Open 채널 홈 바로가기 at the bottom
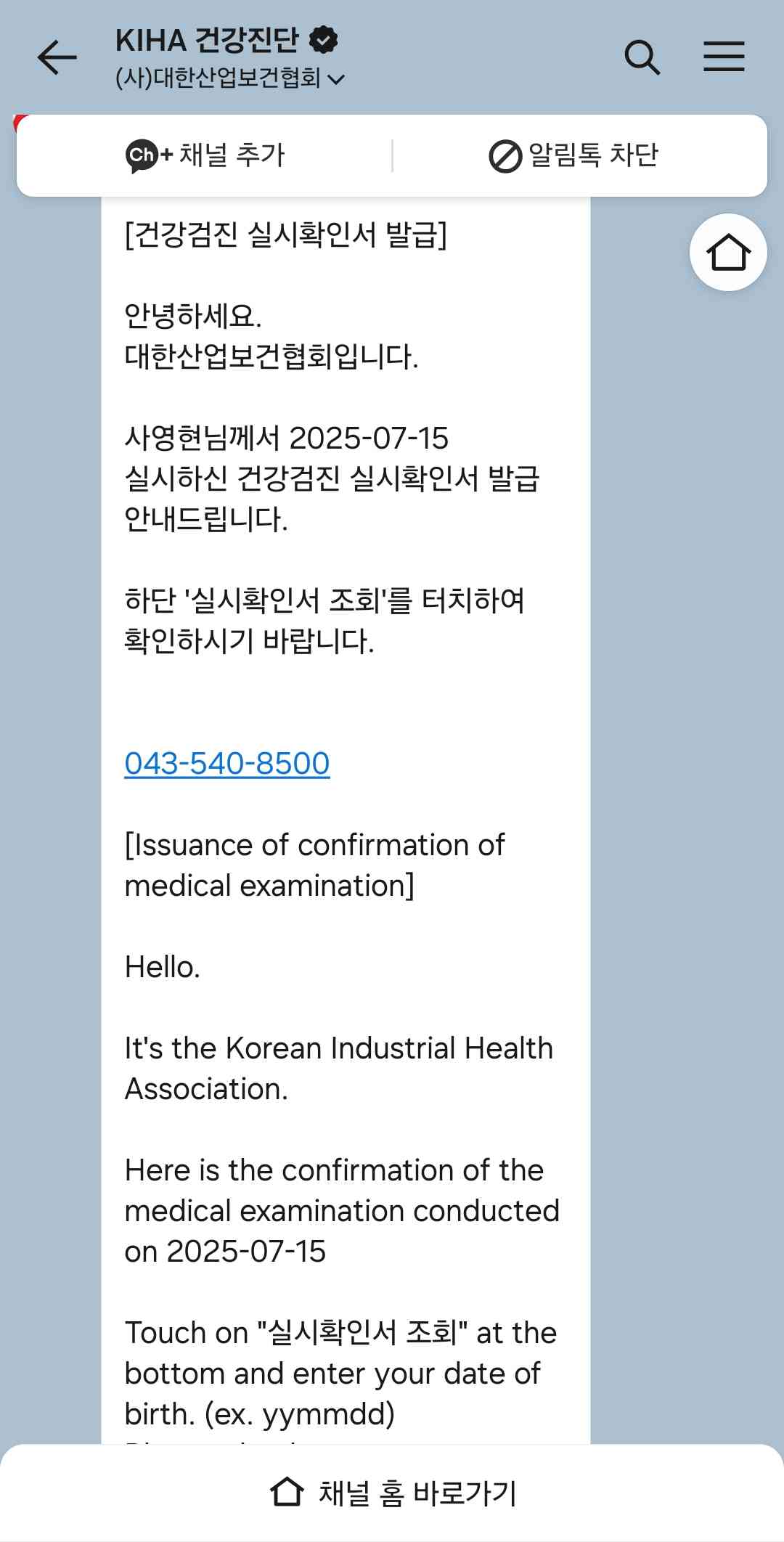 (392, 1493)
